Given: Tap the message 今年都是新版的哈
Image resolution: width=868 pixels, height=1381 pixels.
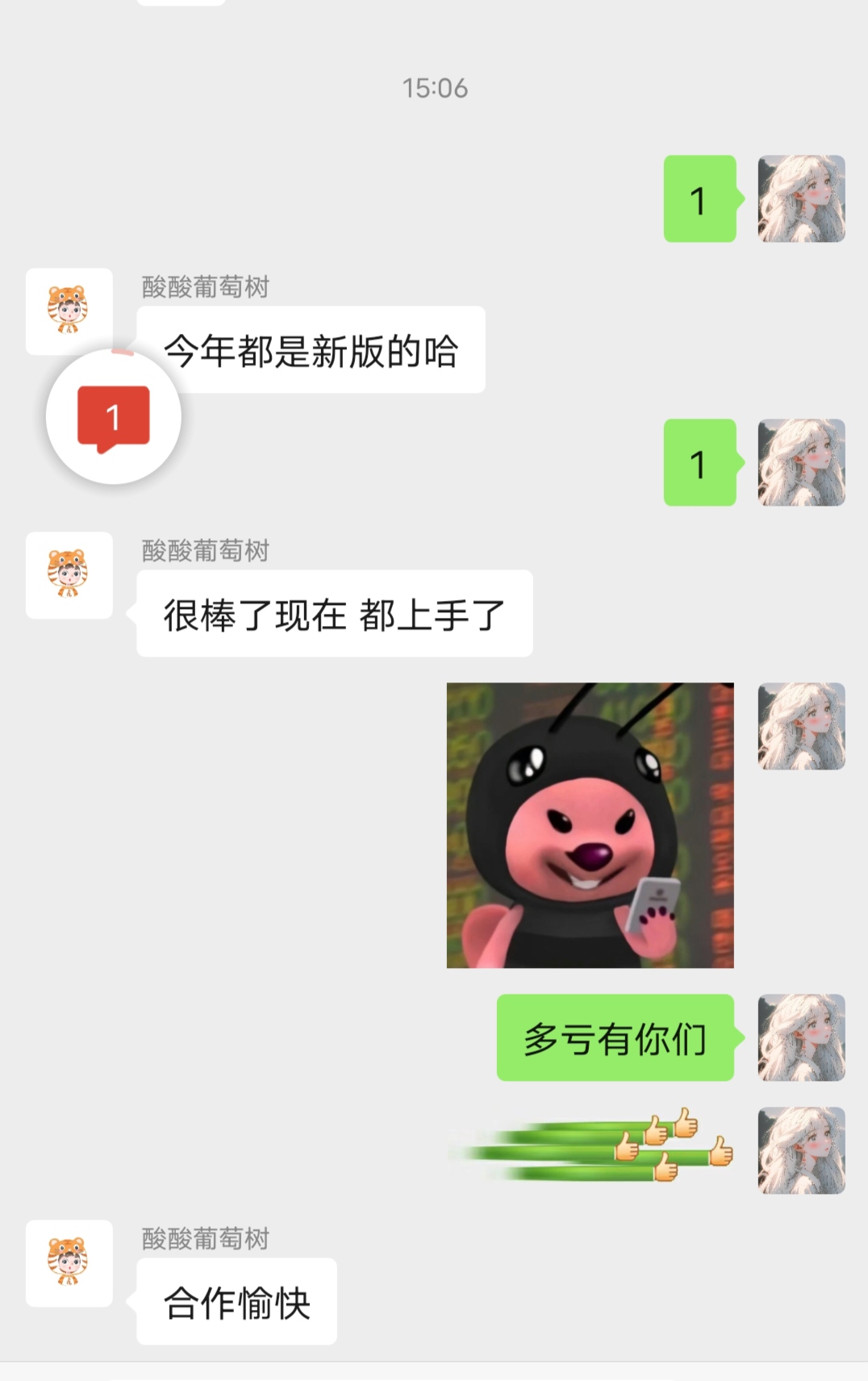Looking at the screenshot, I should click(311, 348).
